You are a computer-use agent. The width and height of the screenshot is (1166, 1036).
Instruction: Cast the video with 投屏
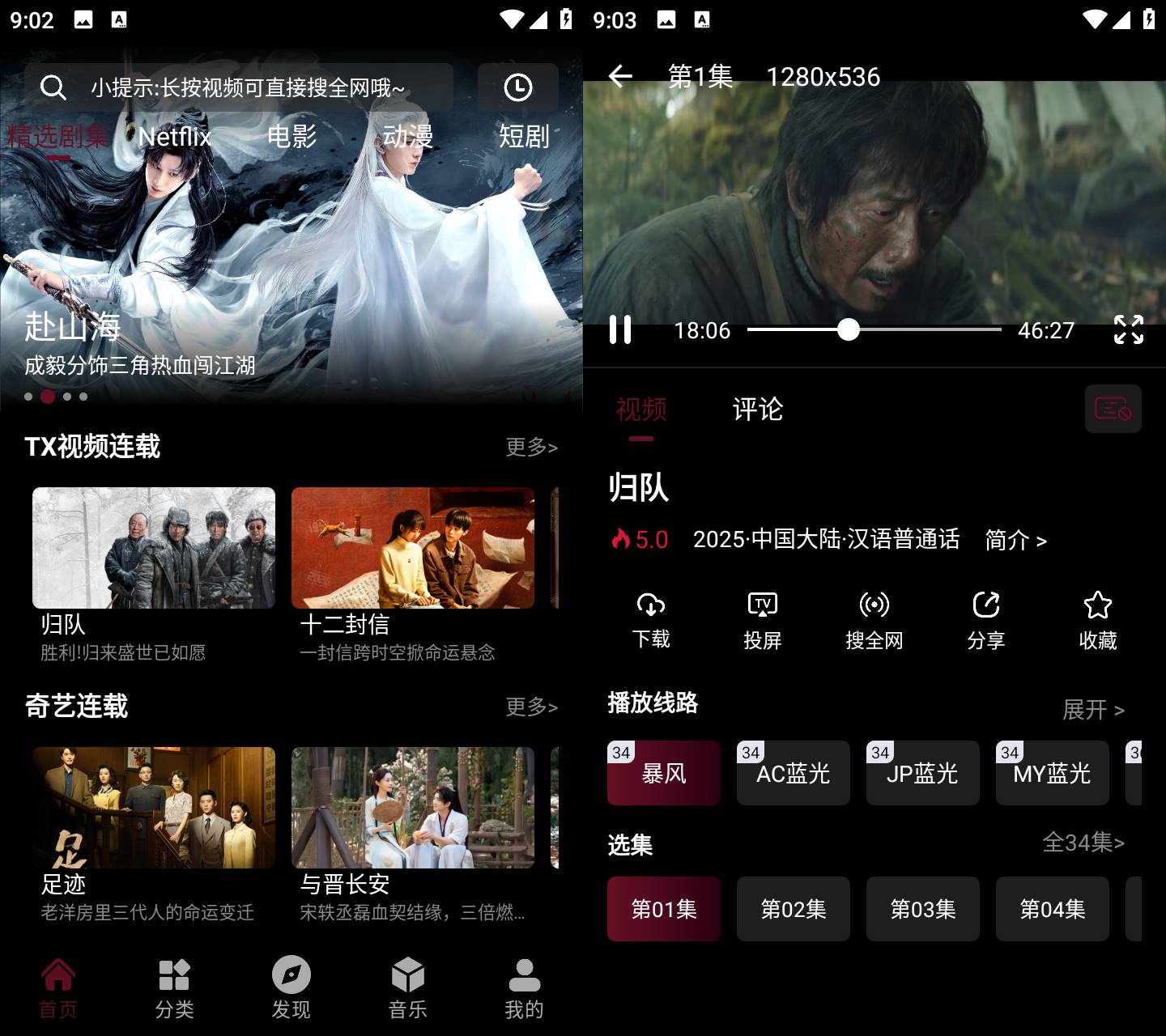coord(762,620)
